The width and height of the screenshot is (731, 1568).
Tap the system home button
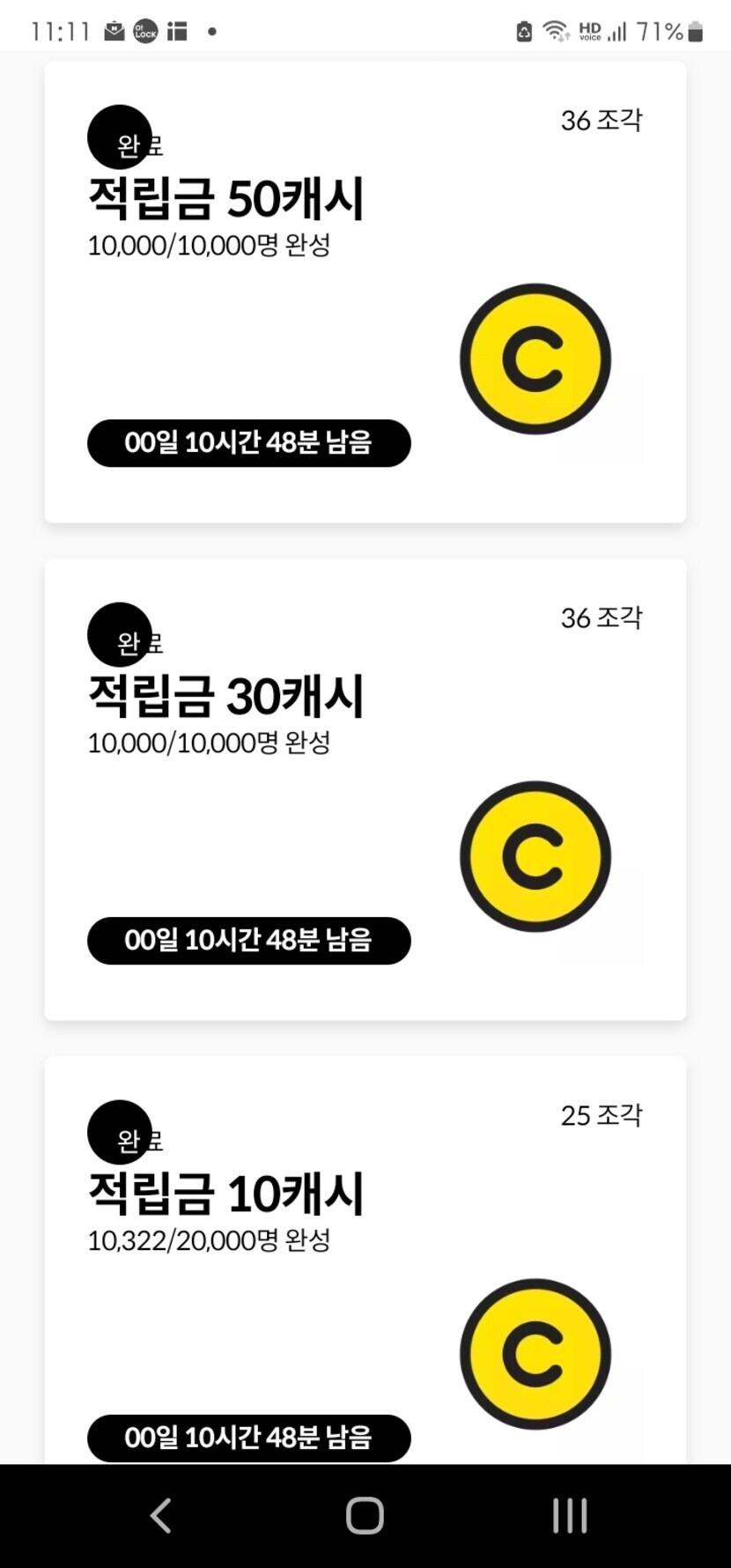coord(365,1515)
